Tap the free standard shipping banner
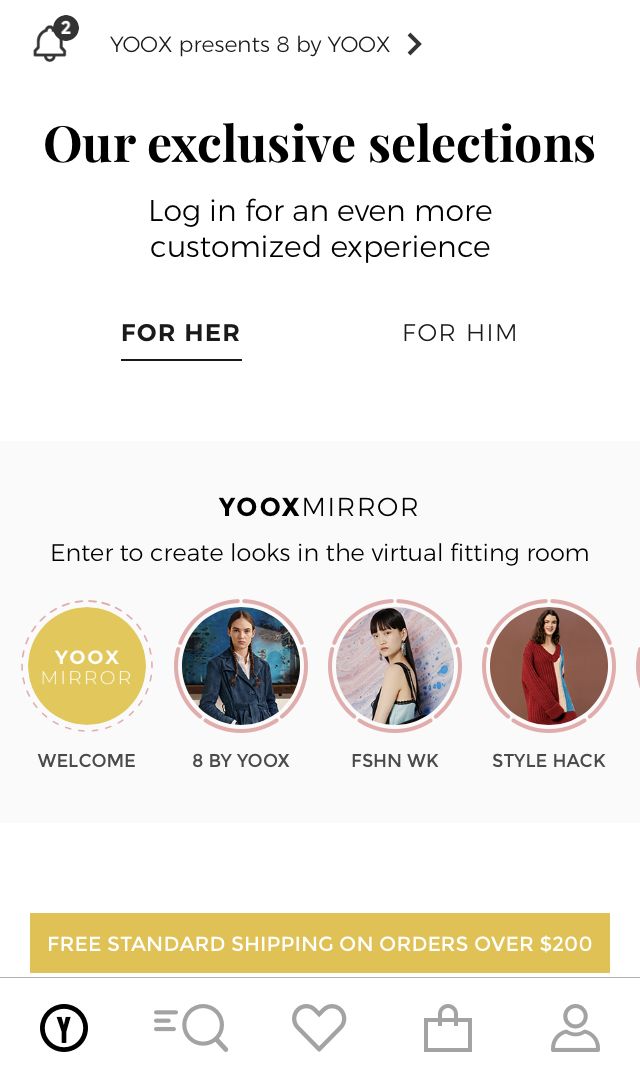 (320, 943)
